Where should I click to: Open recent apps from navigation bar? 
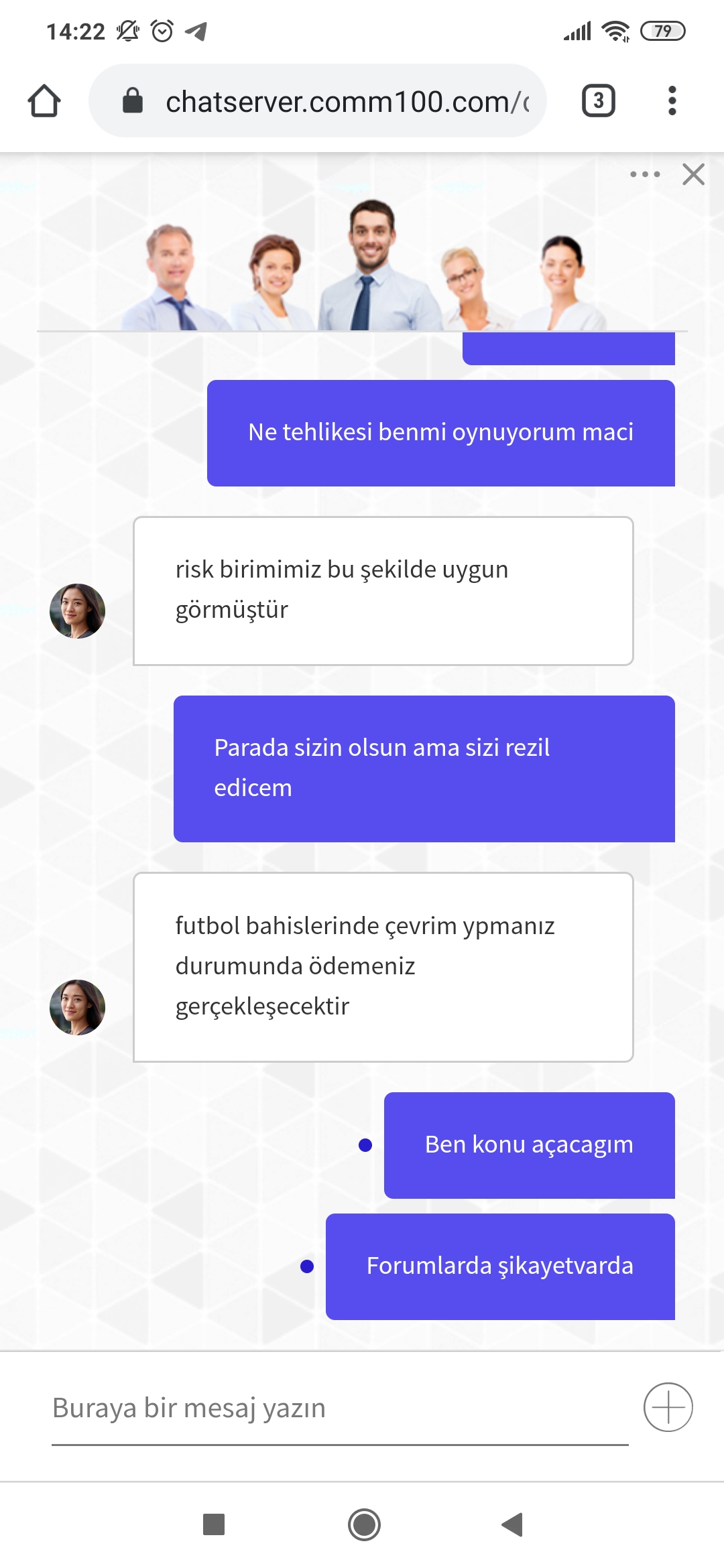click(214, 1524)
